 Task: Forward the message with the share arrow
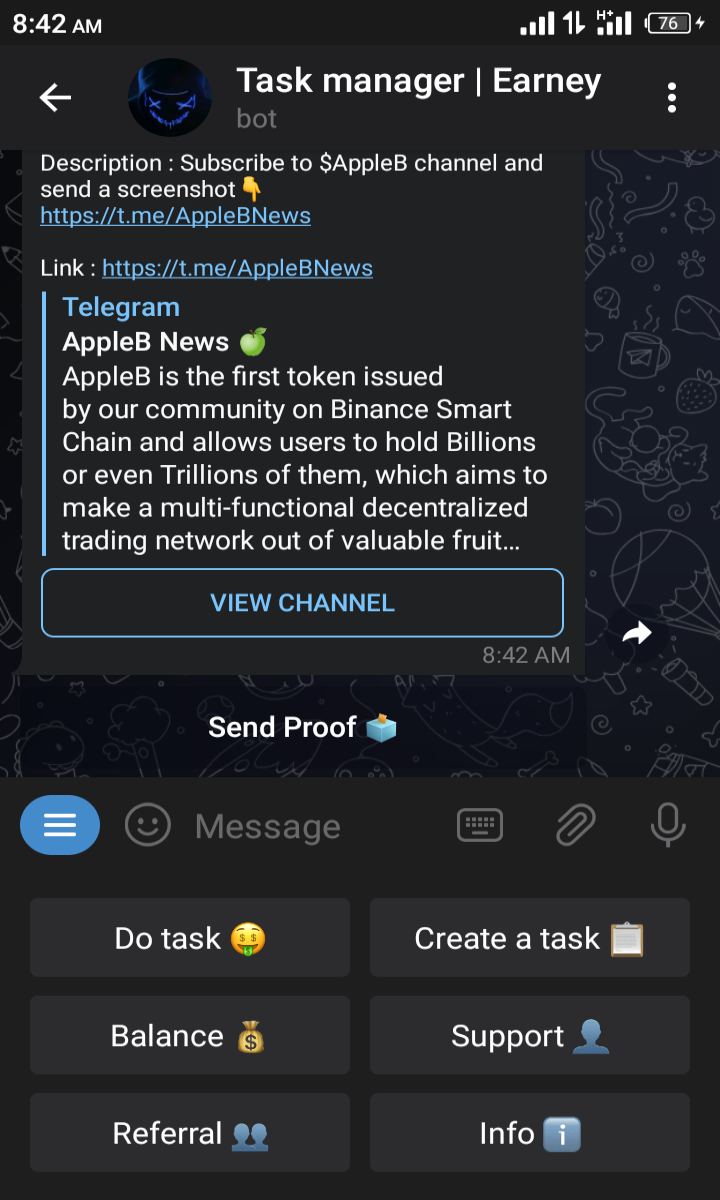click(637, 632)
